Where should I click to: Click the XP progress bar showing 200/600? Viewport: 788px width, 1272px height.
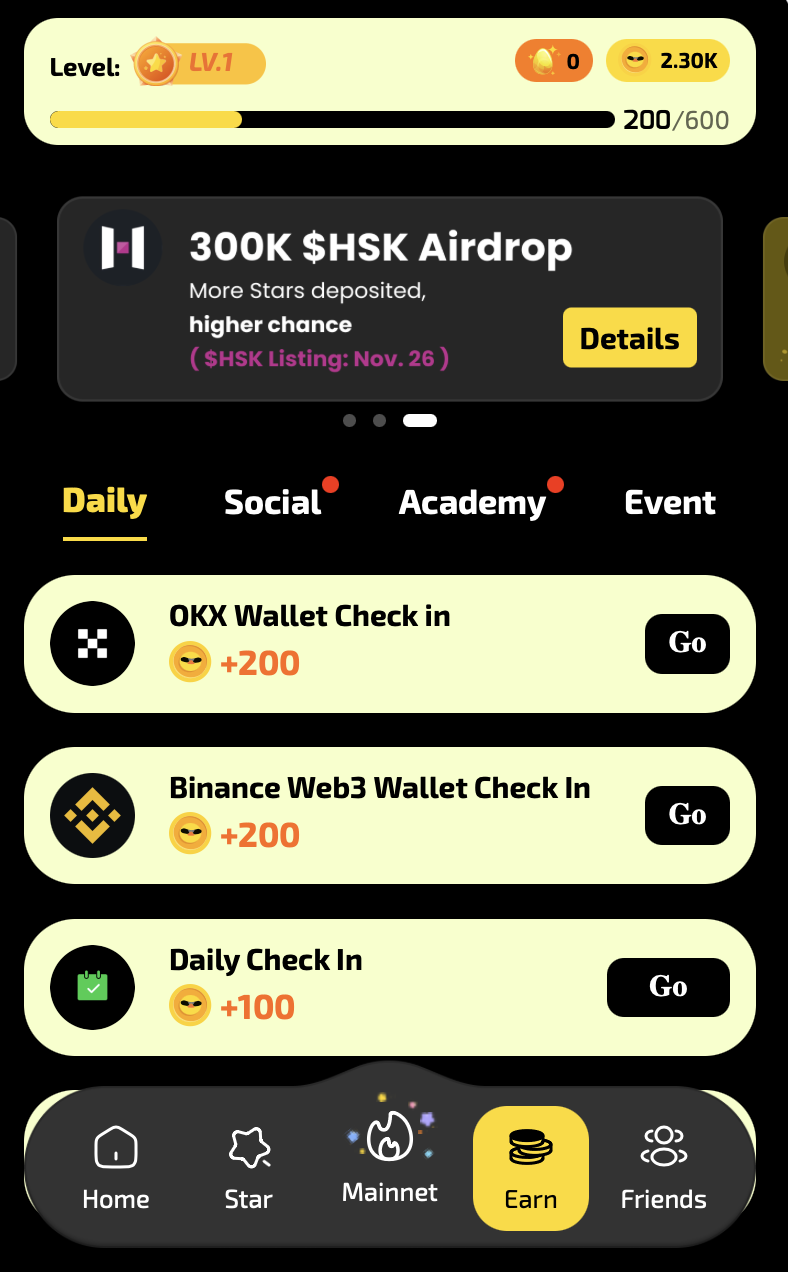click(x=330, y=119)
